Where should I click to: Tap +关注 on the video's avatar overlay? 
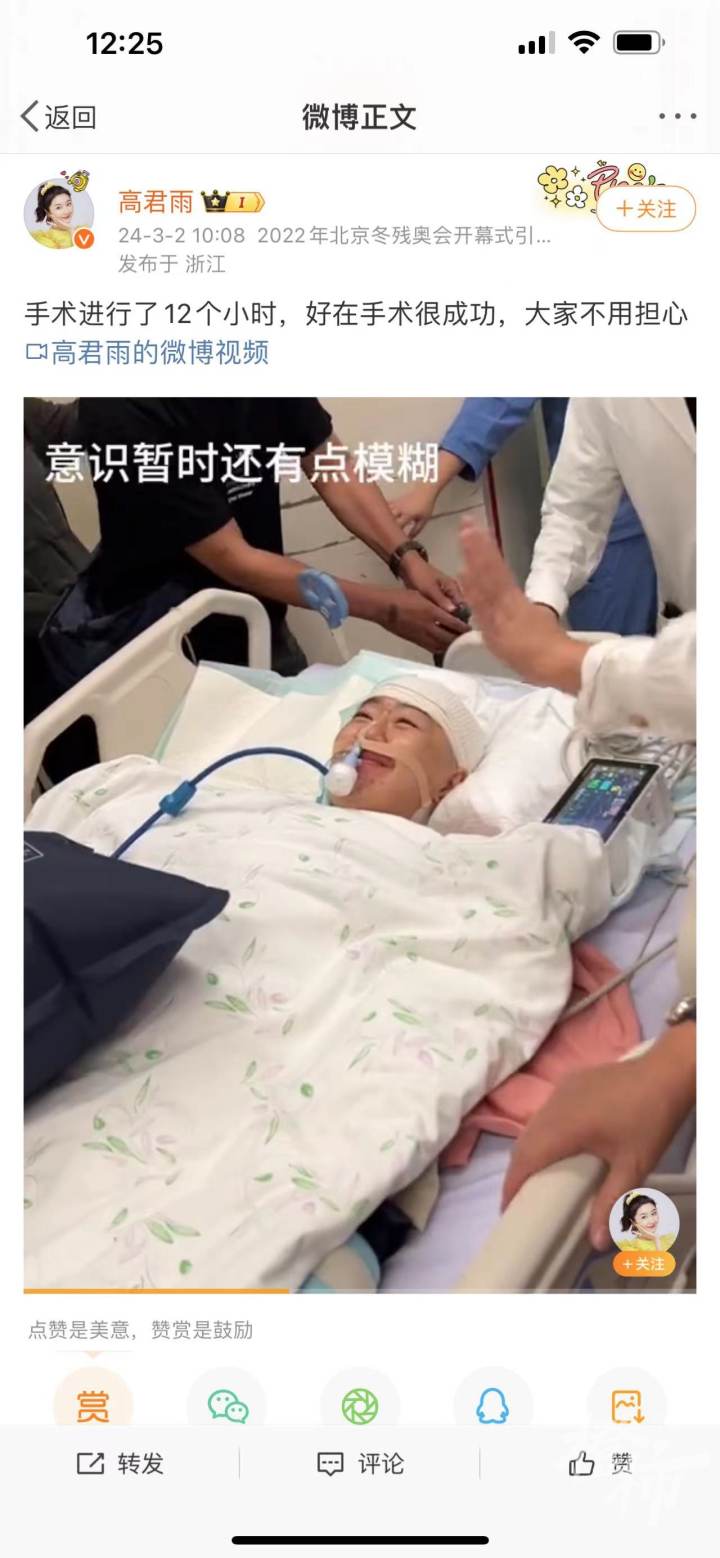click(644, 1264)
